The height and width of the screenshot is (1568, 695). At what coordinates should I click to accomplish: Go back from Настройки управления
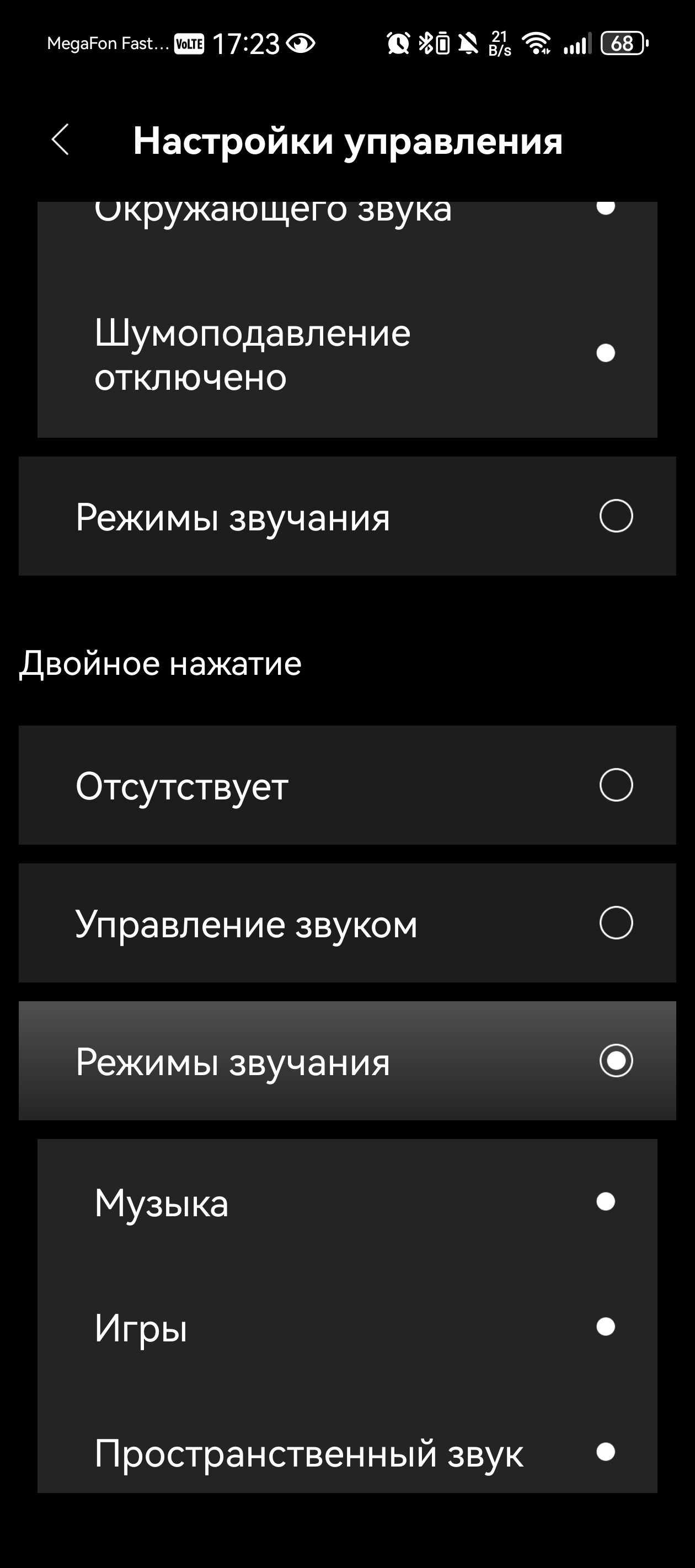point(60,140)
